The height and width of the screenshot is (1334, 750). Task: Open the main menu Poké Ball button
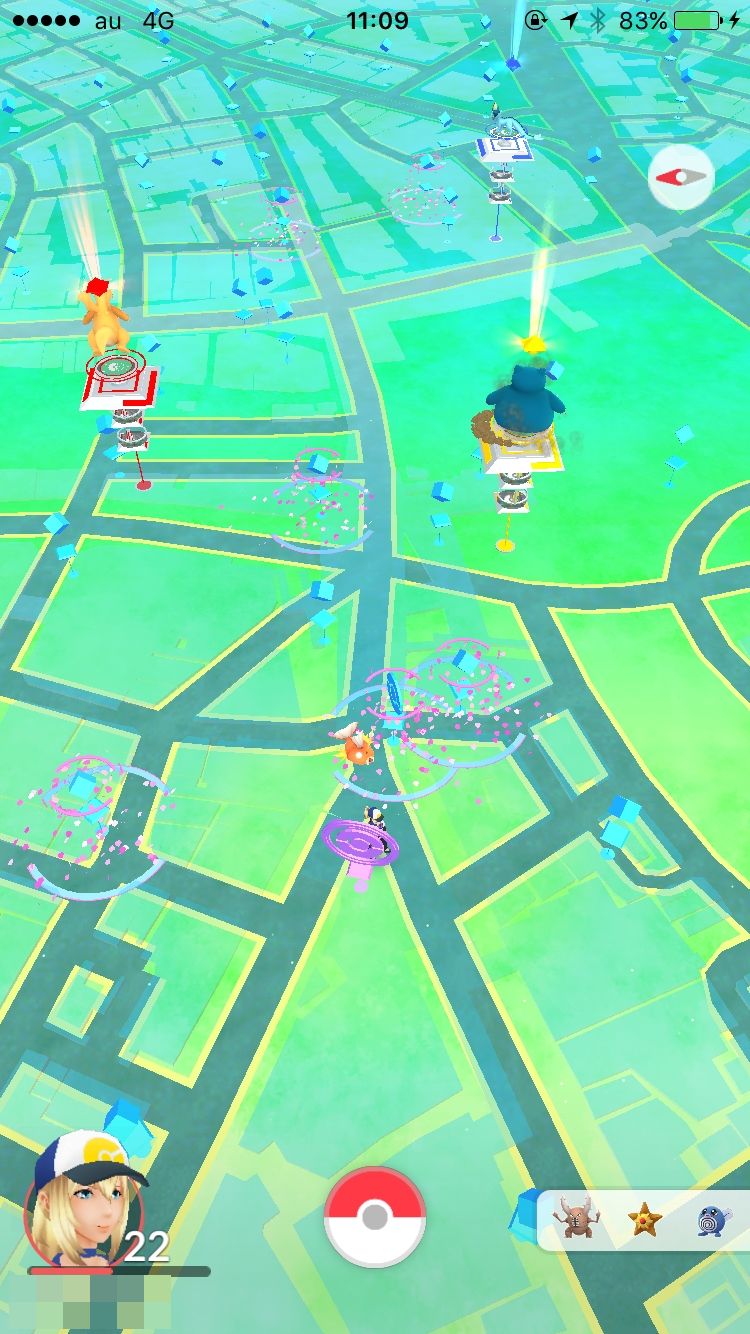pyautogui.click(x=375, y=1217)
